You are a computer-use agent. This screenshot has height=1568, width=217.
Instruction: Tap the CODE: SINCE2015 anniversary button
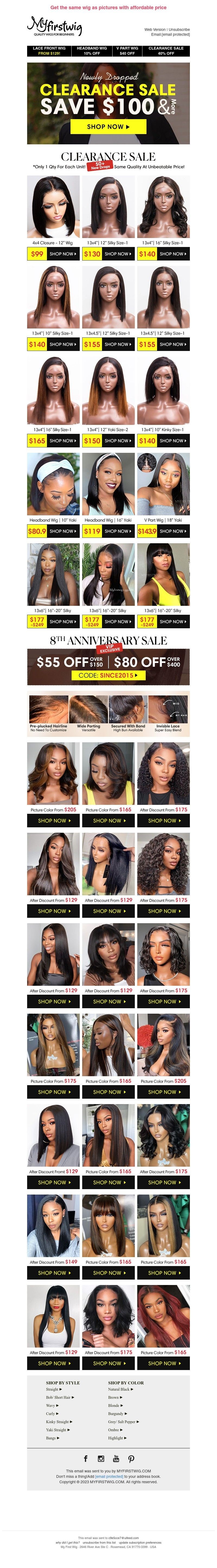[x=108, y=675]
